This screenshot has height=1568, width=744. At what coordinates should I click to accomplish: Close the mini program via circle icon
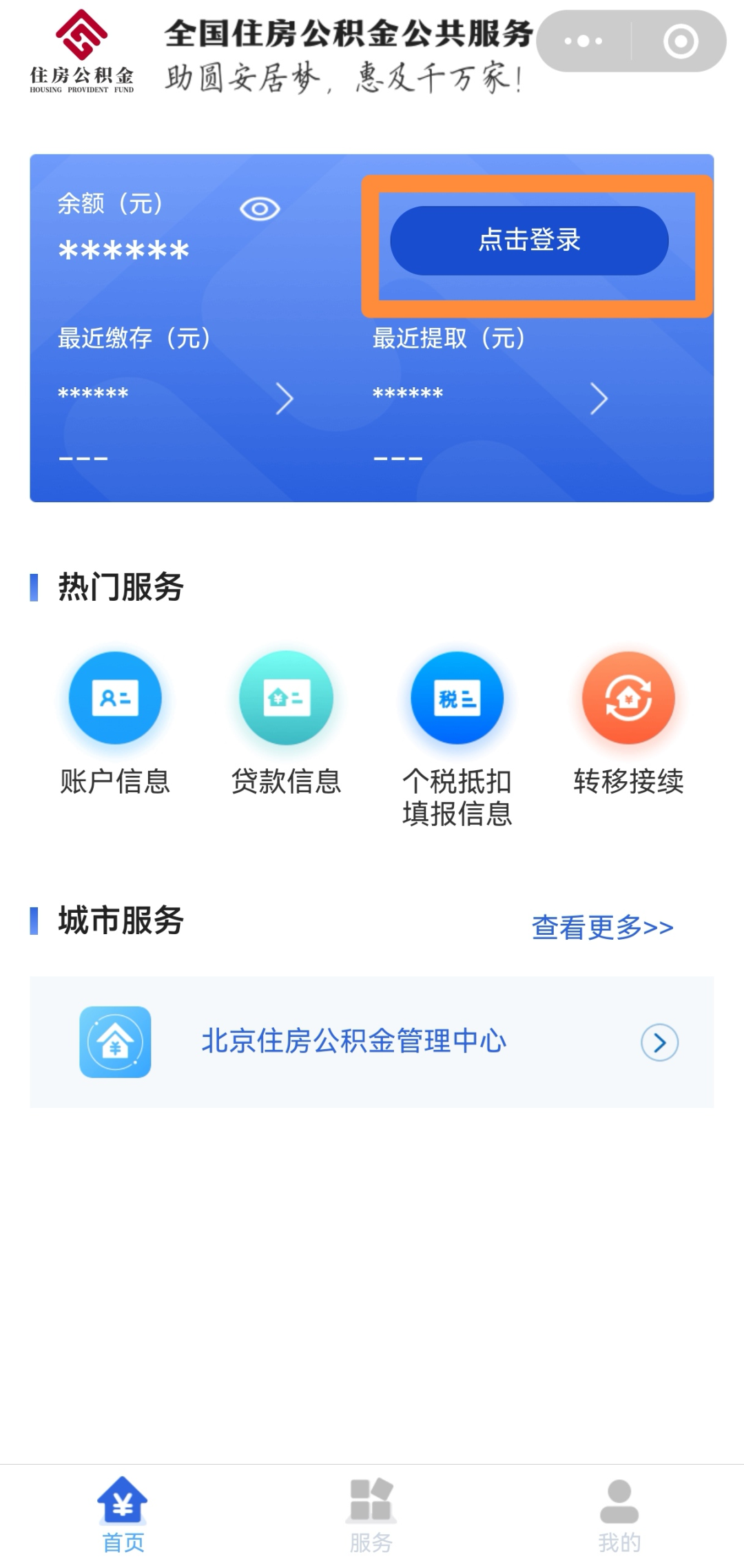(x=681, y=41)
